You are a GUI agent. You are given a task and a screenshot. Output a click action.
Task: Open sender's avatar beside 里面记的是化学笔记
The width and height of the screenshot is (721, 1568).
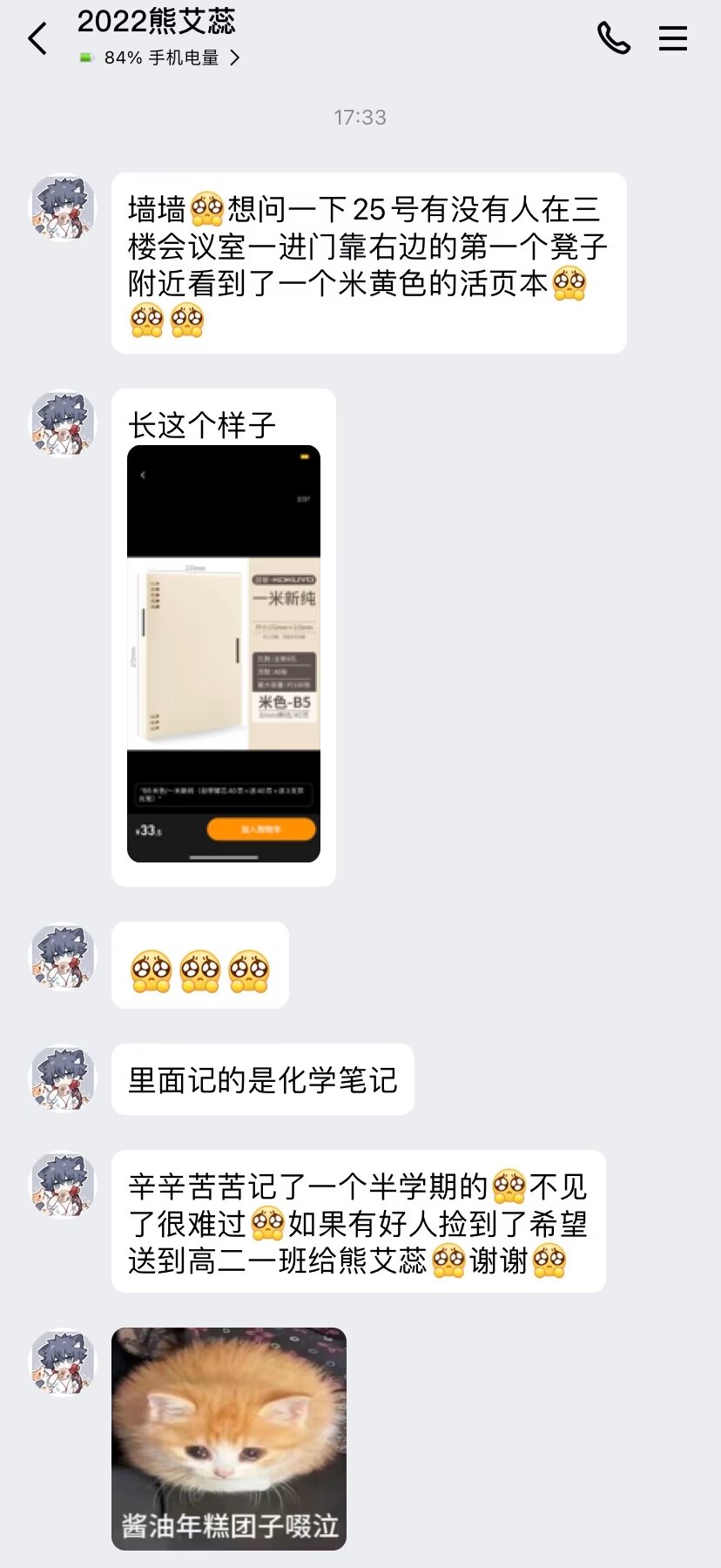tap(63, 1078)
